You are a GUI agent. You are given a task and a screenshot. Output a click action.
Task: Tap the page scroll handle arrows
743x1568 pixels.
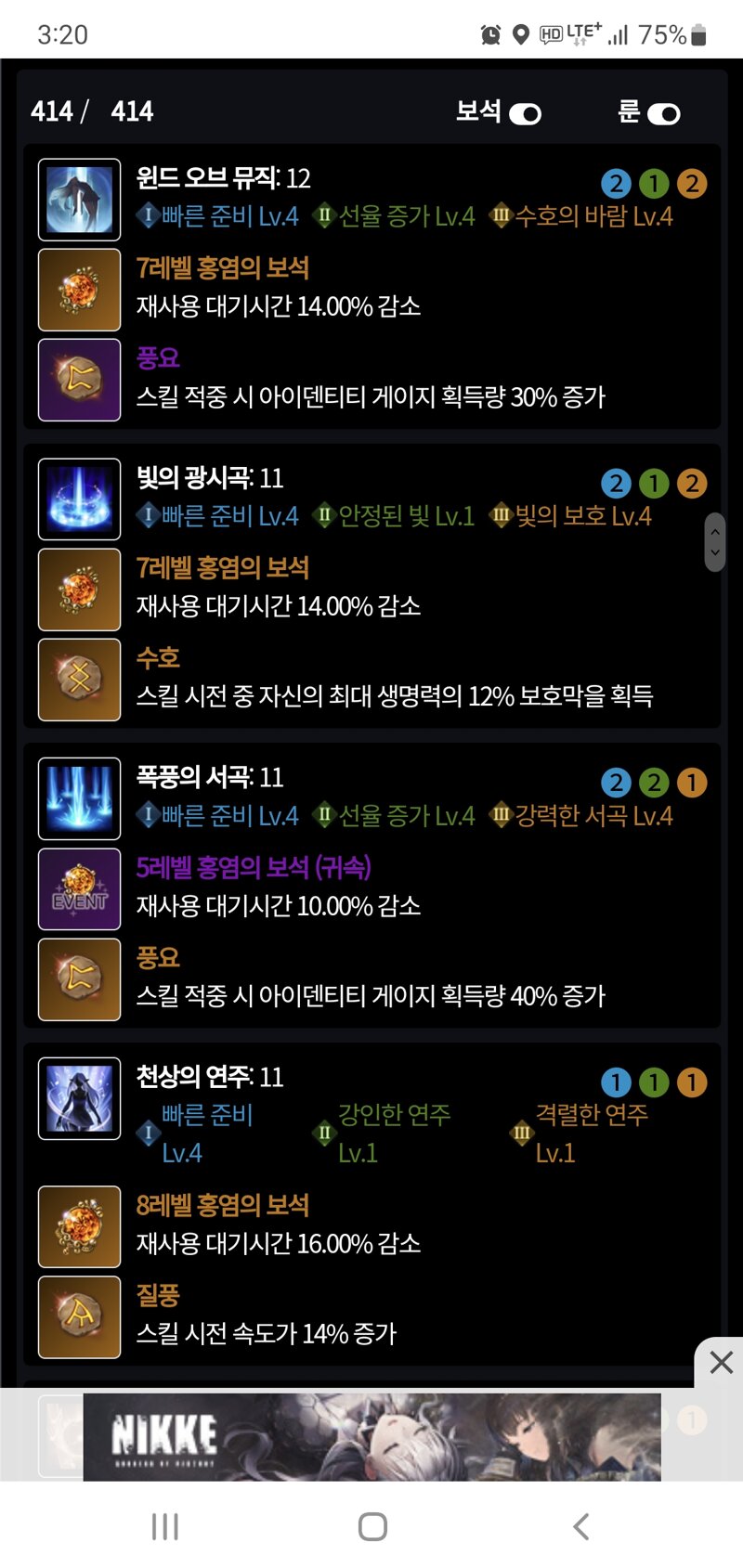(x=714, y=542)
